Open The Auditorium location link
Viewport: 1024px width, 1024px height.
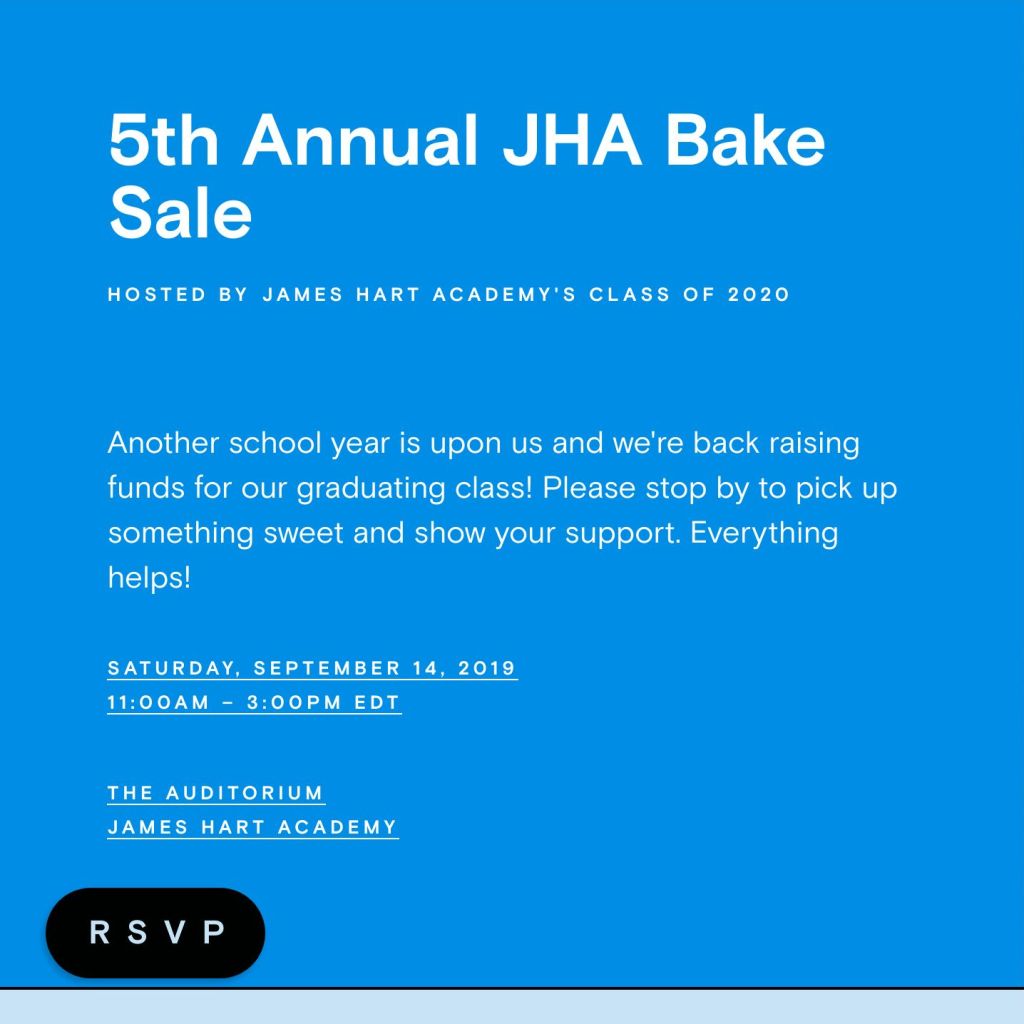[x=216, y=793]
